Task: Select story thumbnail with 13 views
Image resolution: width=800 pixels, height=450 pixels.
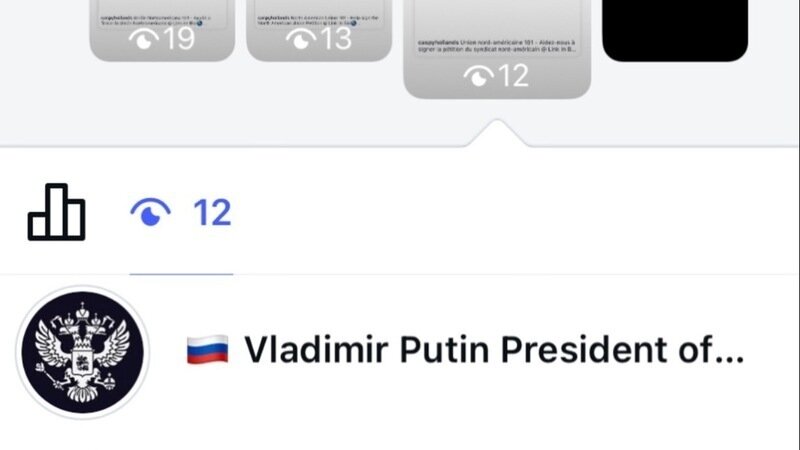Action: pyautogui.click(x=318, y=28)
